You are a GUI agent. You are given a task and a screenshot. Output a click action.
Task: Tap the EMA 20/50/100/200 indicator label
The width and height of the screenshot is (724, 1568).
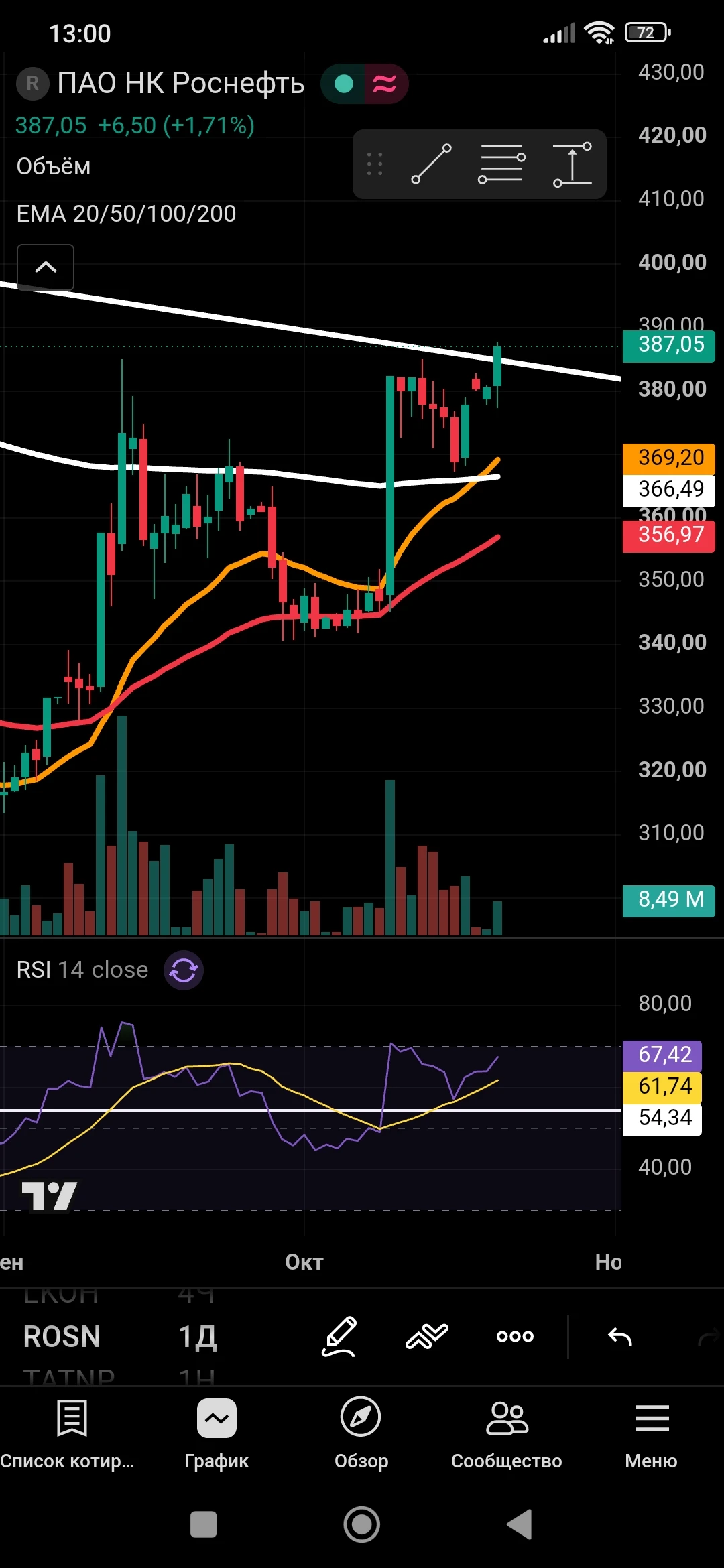126,214
